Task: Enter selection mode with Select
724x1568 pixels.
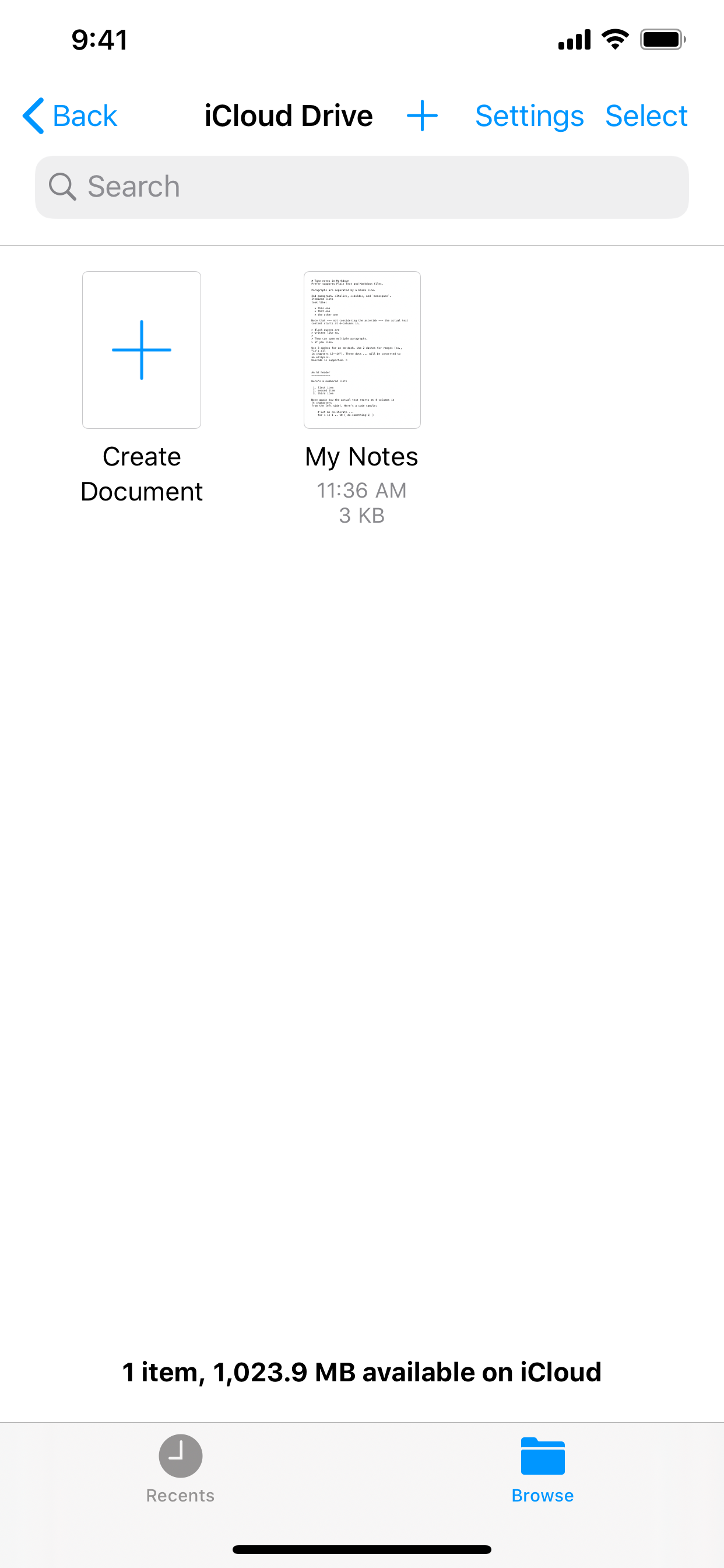Action: click(646, 116)
